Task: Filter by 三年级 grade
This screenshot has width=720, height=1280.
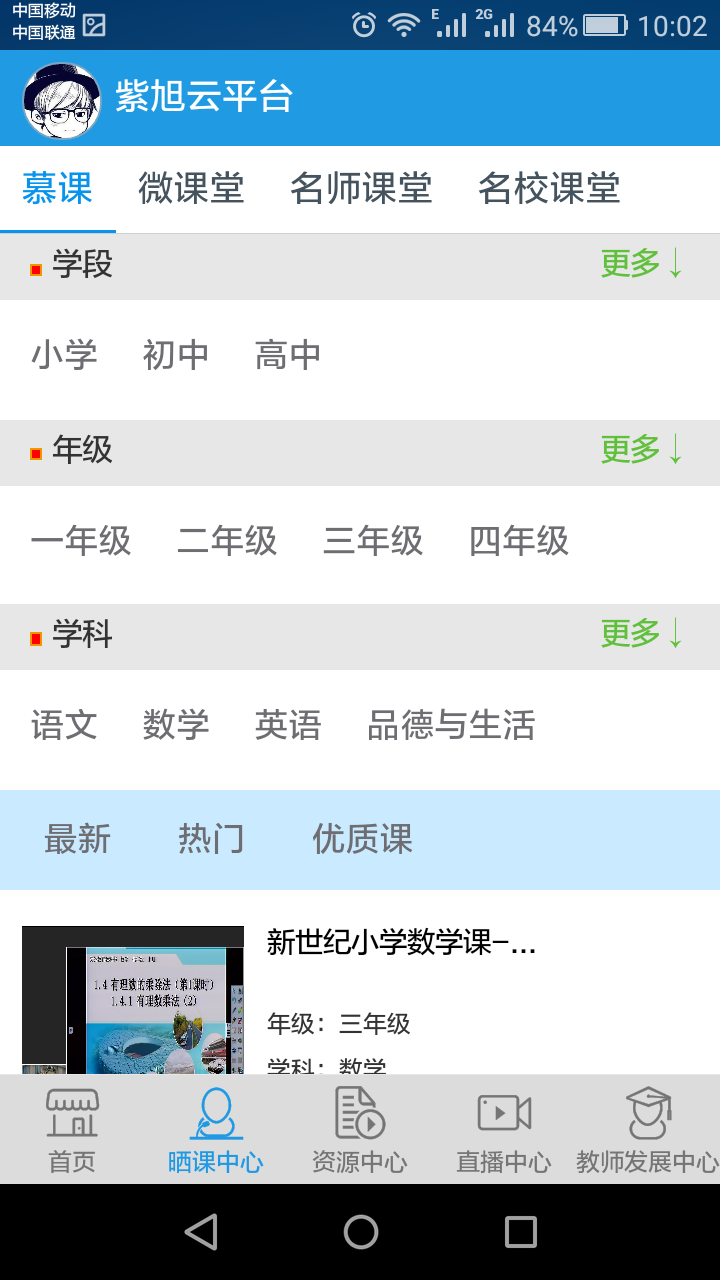Action: 373,541
